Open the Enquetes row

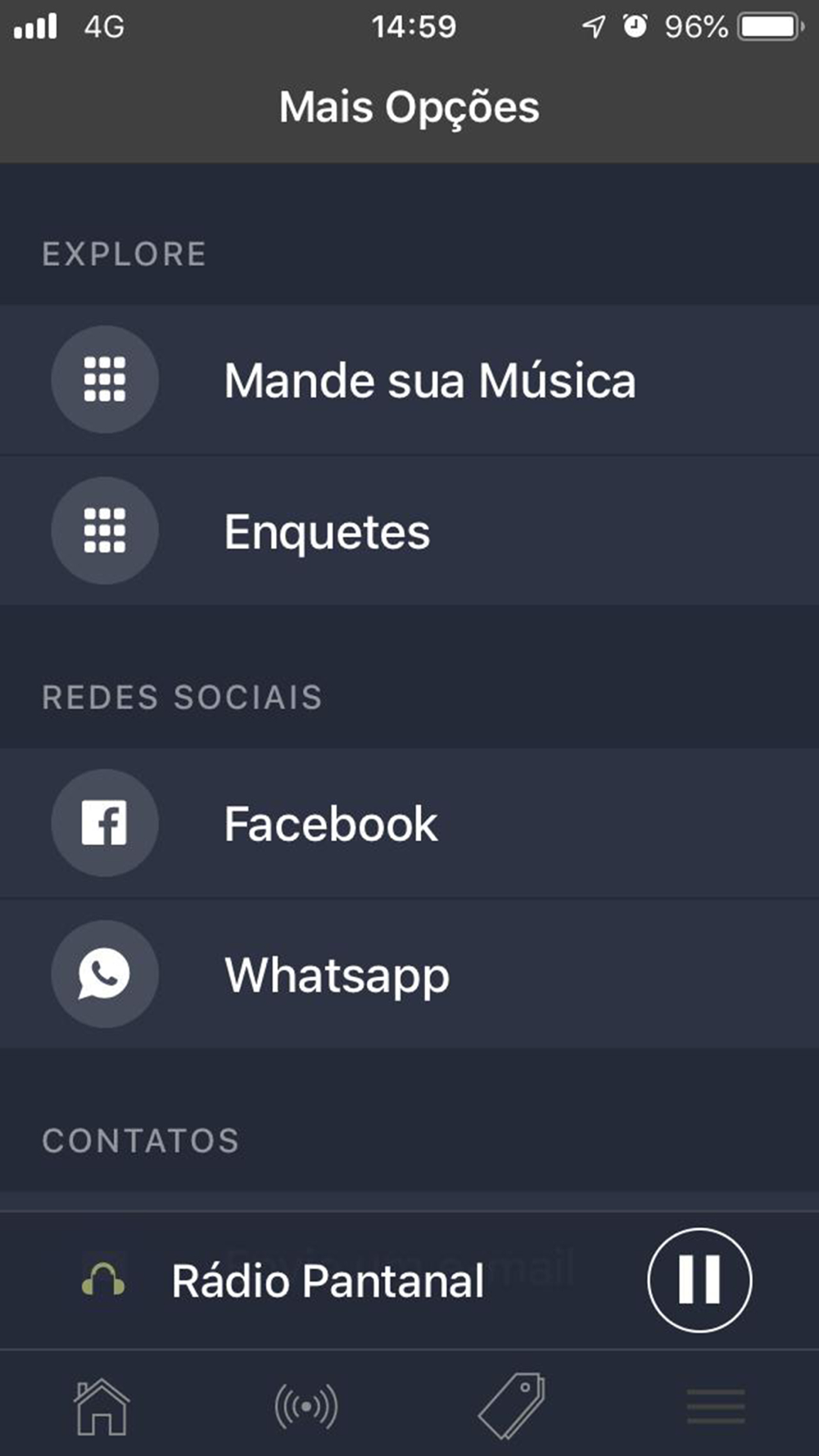point(409,531)
